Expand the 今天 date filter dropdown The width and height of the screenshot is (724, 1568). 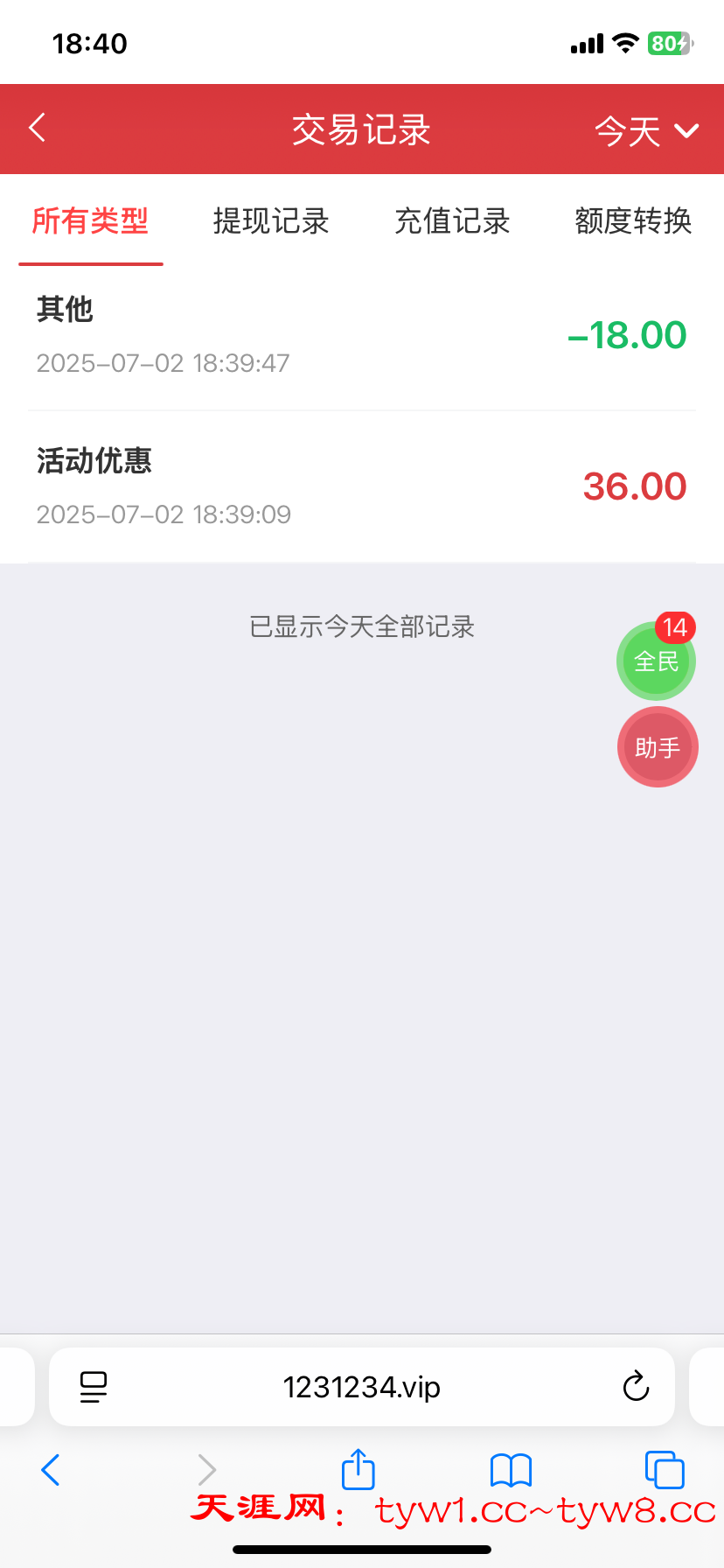pyautogui.click(x=646, y=131)
